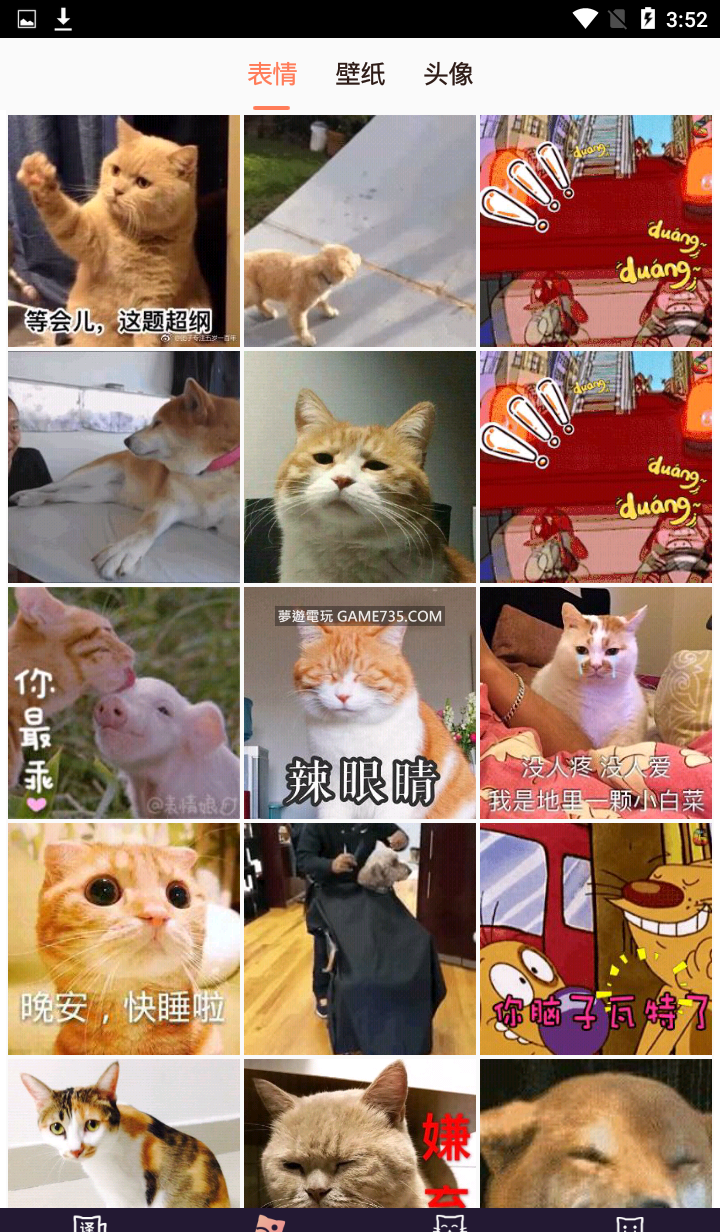This screenshot has height=1232, width=720.
Task: Open the dog getting a haircut image
Action: tap(360, 939)
